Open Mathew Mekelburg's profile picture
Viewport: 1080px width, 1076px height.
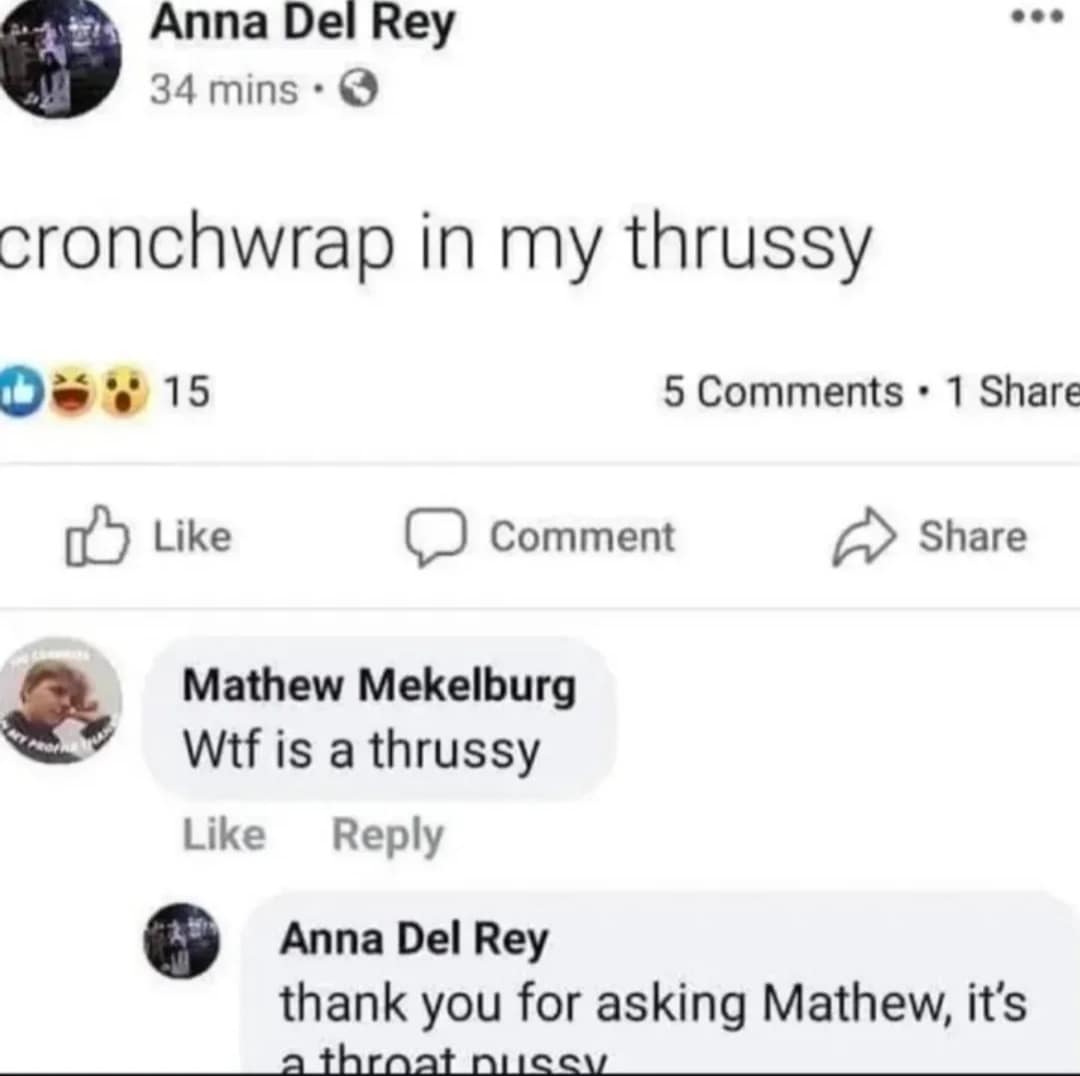pyautogui.click(x=61, y=700)
